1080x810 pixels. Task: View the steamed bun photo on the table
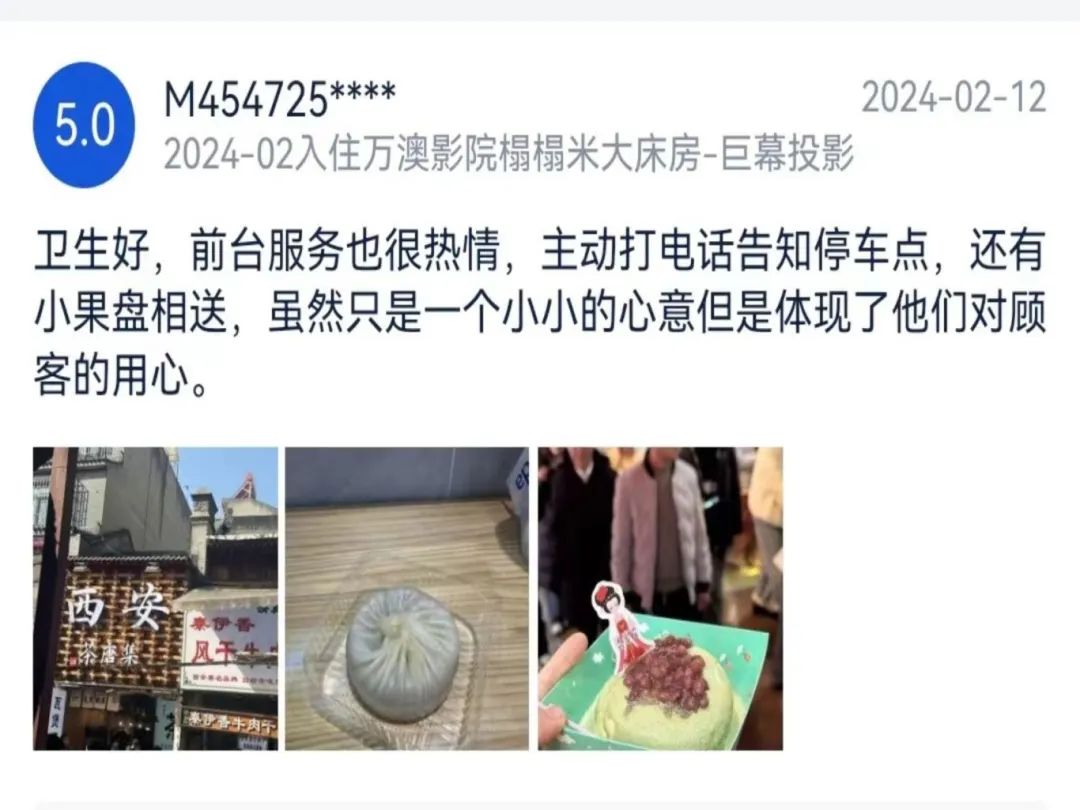click(407, 598)
